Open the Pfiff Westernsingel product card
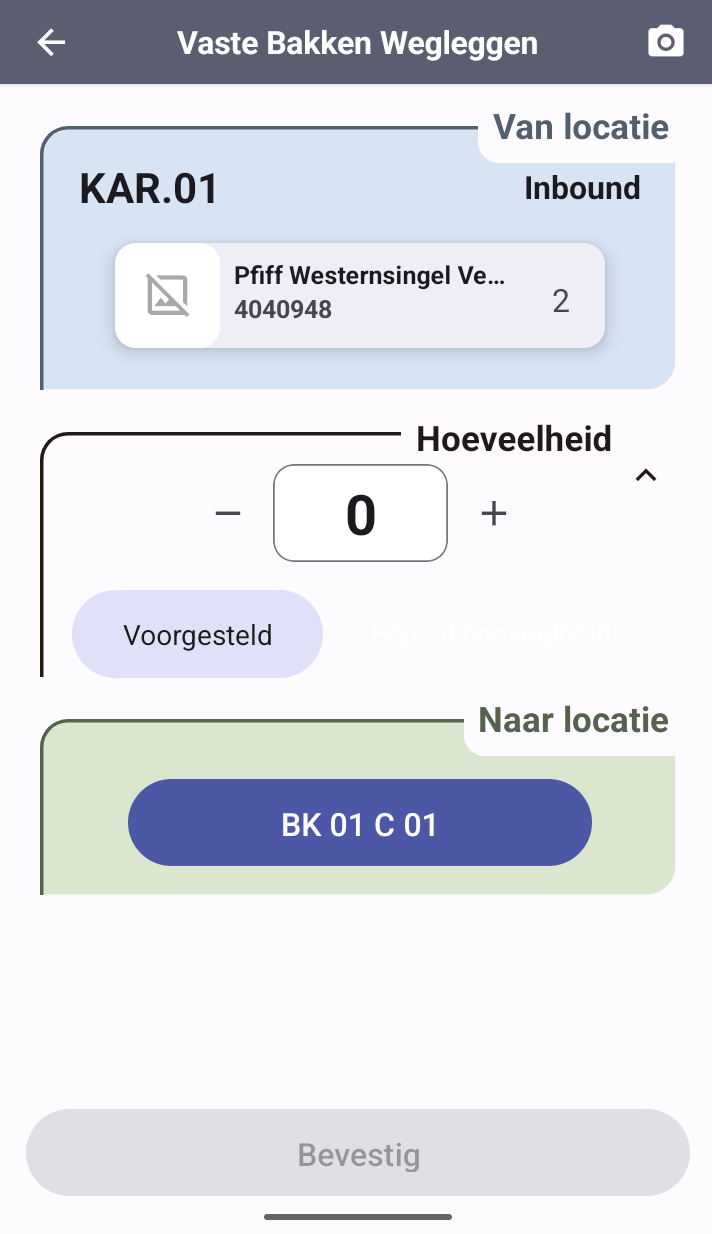Image resolution: width=712 pixels, height=1234 pixels. [360, 295]
